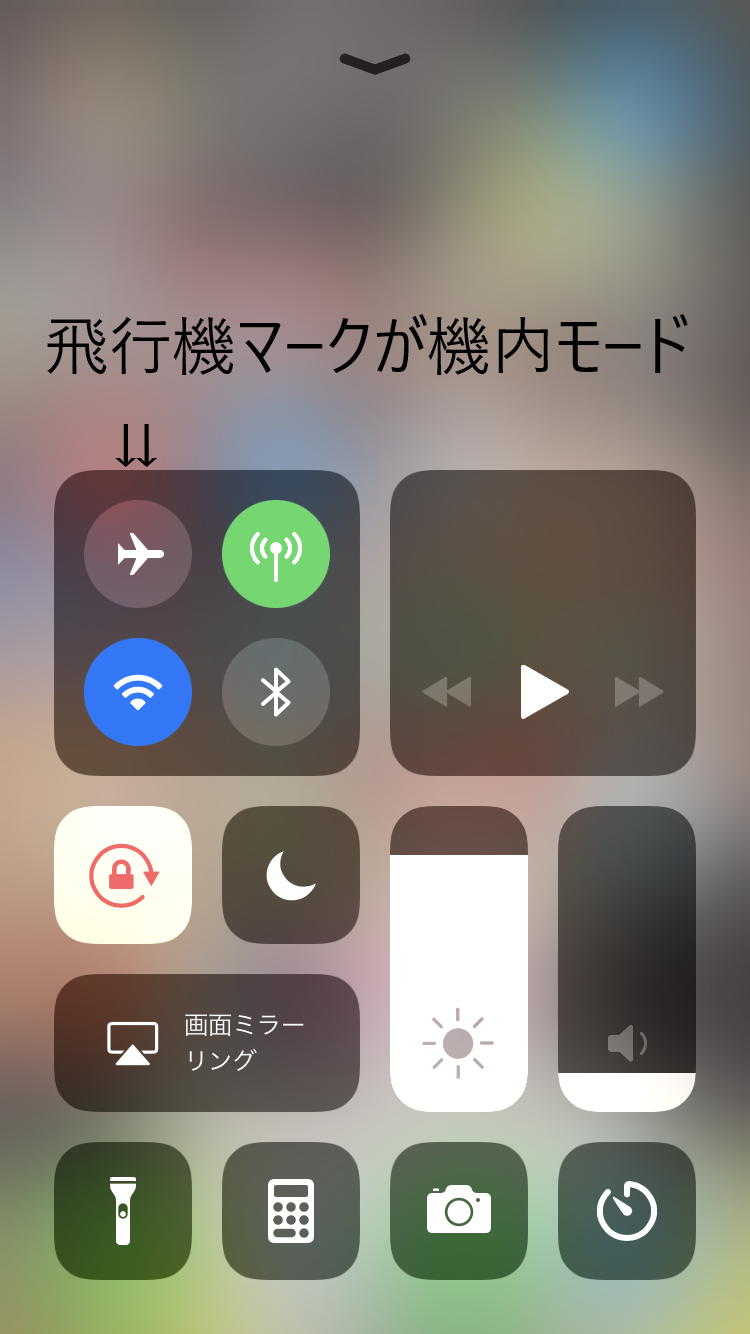
Task: Open the calculator
Action: (291, 1211)
